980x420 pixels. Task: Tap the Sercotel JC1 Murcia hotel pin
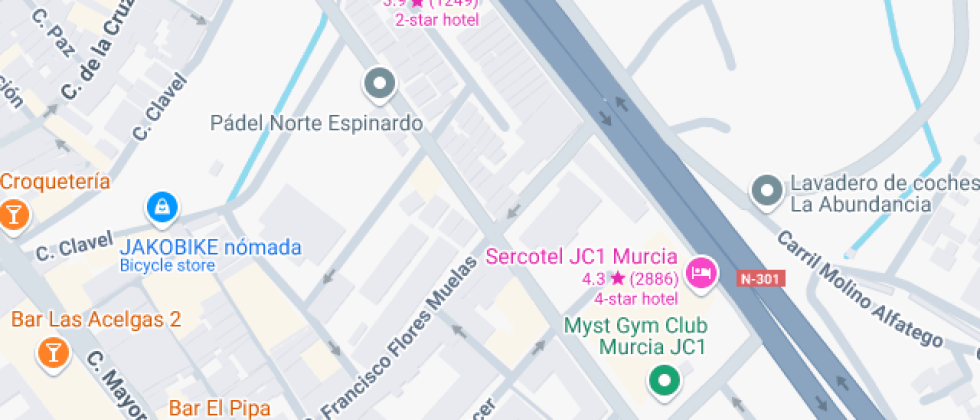[702, 271]
